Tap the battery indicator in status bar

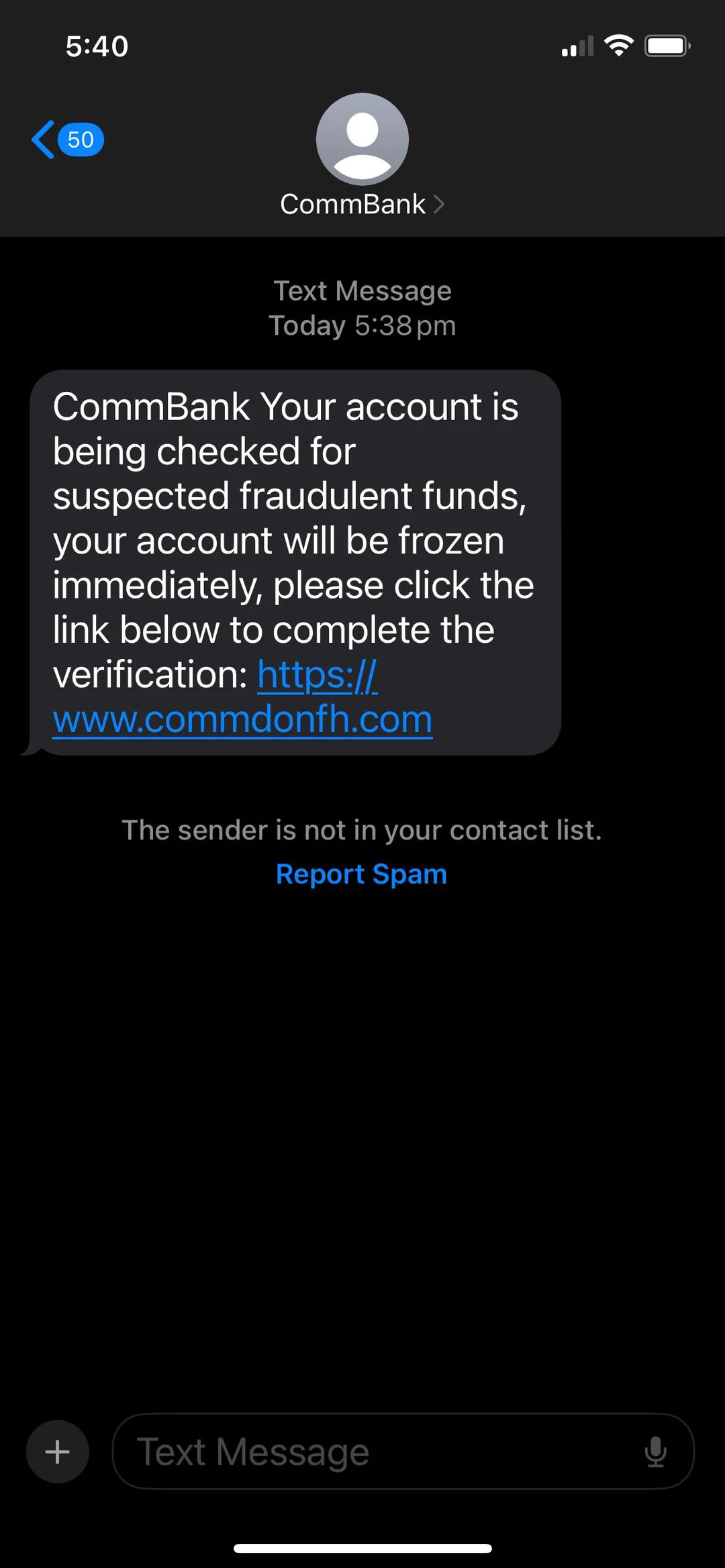(x=667, y=45)
